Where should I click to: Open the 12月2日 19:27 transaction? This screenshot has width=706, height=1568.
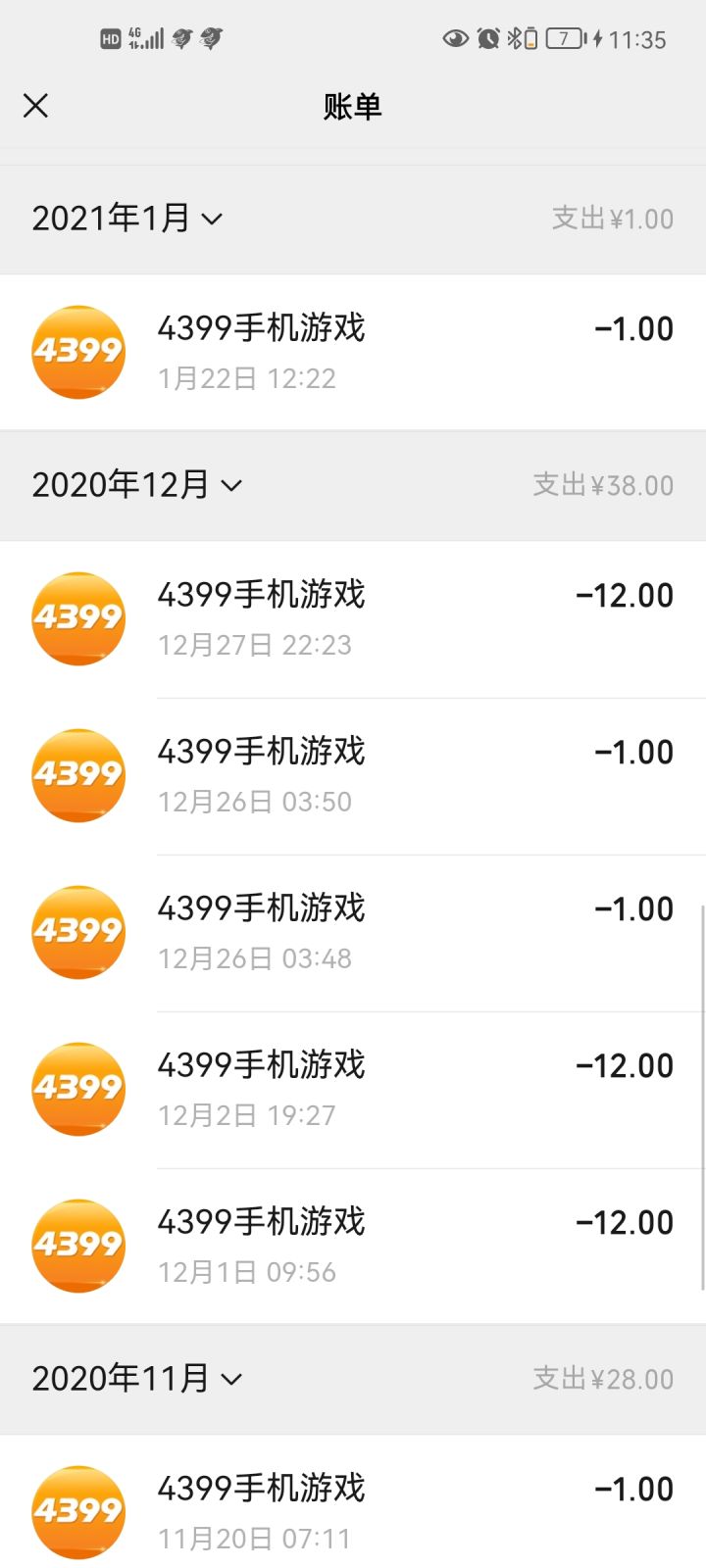(x=353, y=1089)
